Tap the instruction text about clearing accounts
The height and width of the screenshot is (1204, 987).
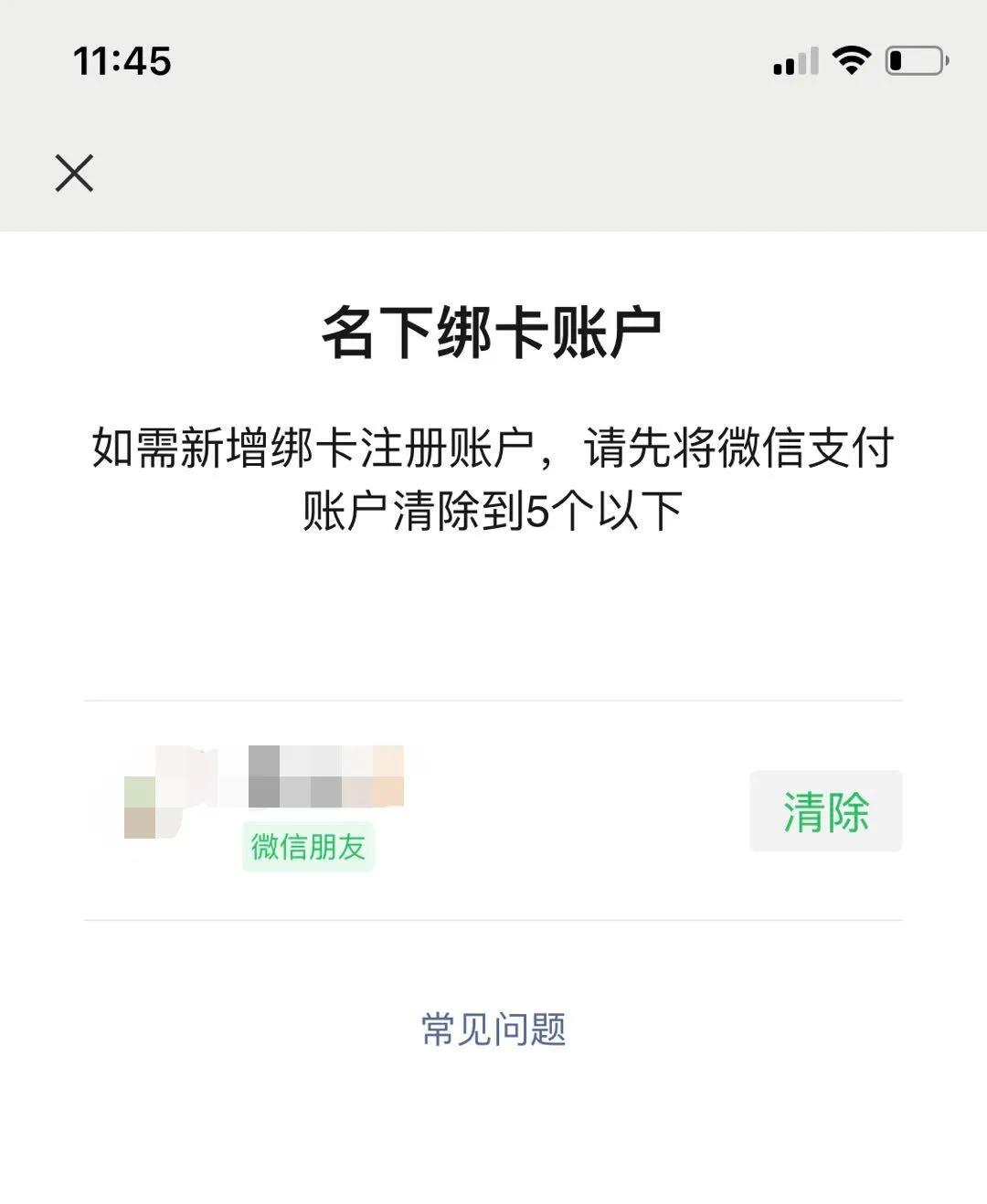pos(493,475)
